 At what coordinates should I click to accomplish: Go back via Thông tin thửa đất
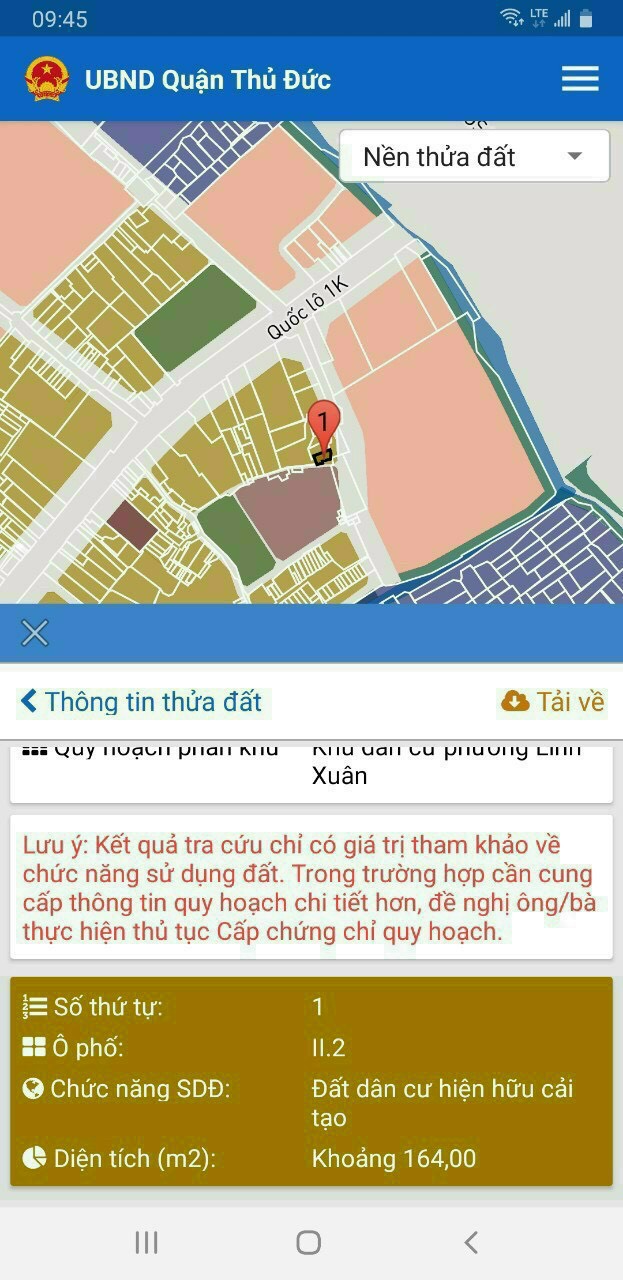click(142, 702)
